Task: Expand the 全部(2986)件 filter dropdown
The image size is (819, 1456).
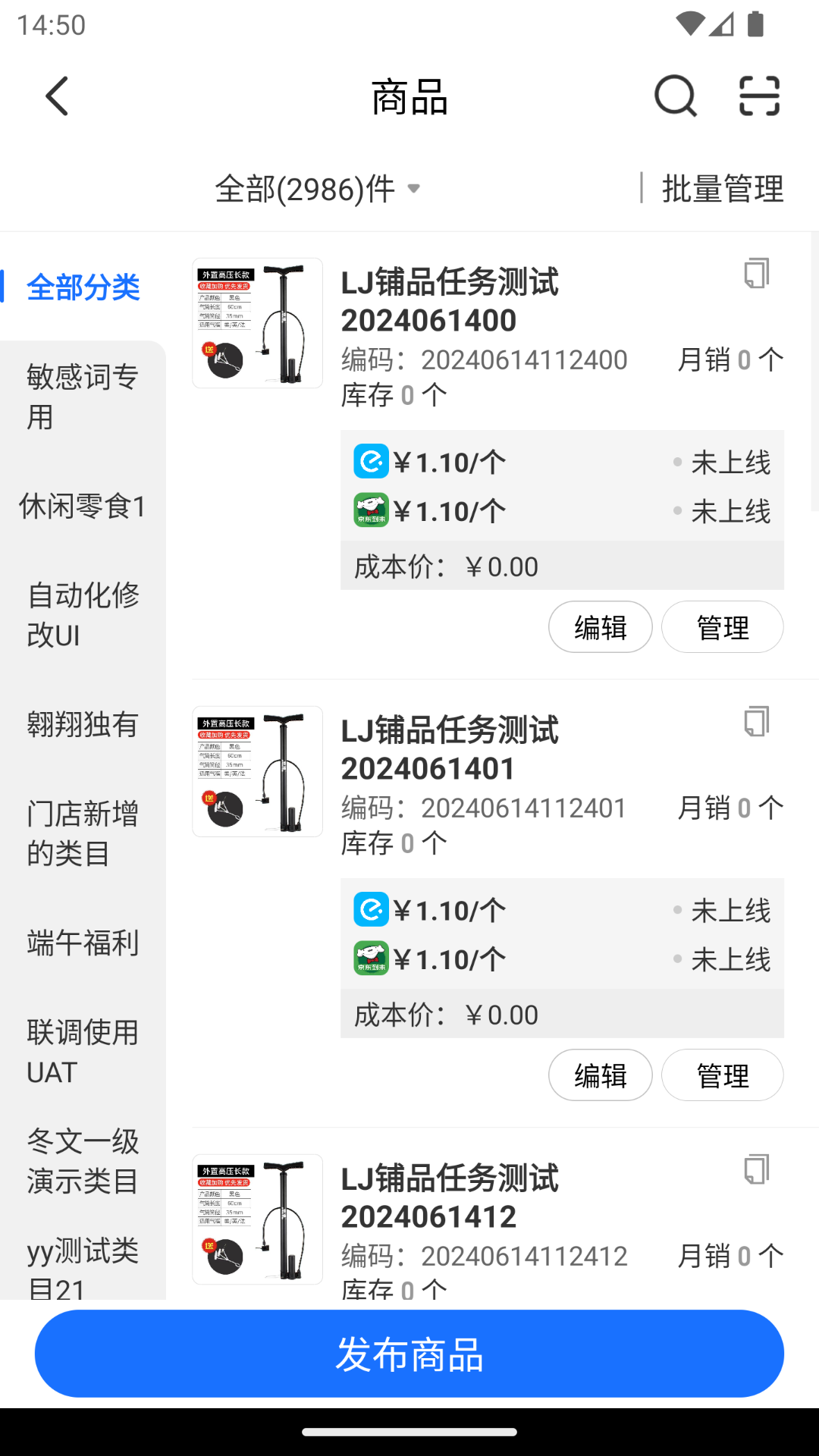Action: click(316, 190)
